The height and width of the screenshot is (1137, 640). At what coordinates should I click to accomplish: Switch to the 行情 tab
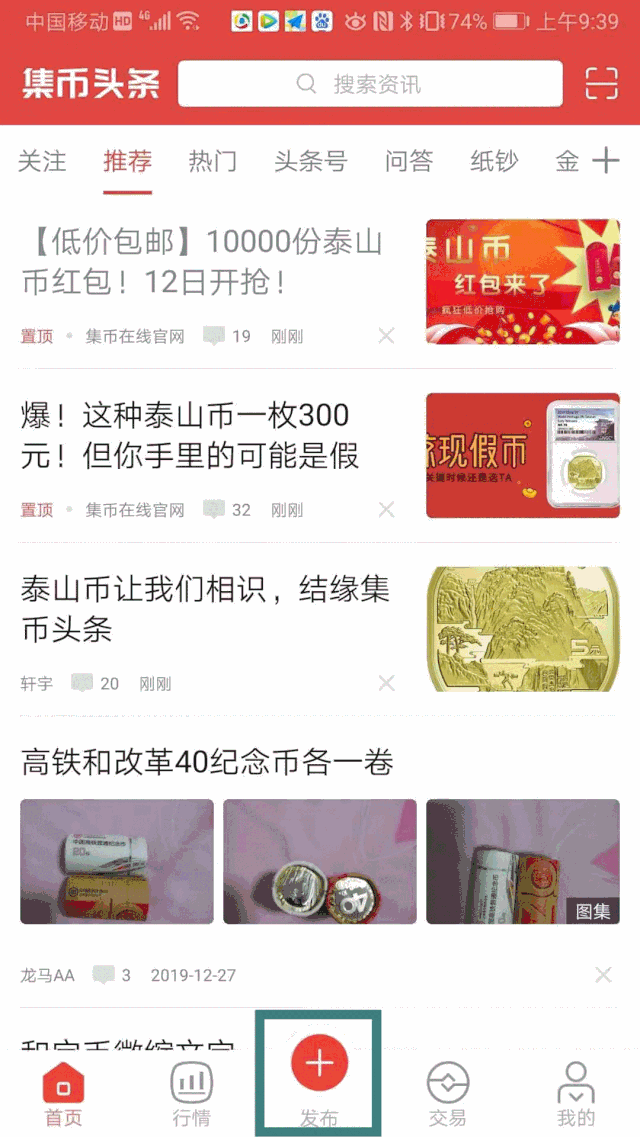(191, 1093)
